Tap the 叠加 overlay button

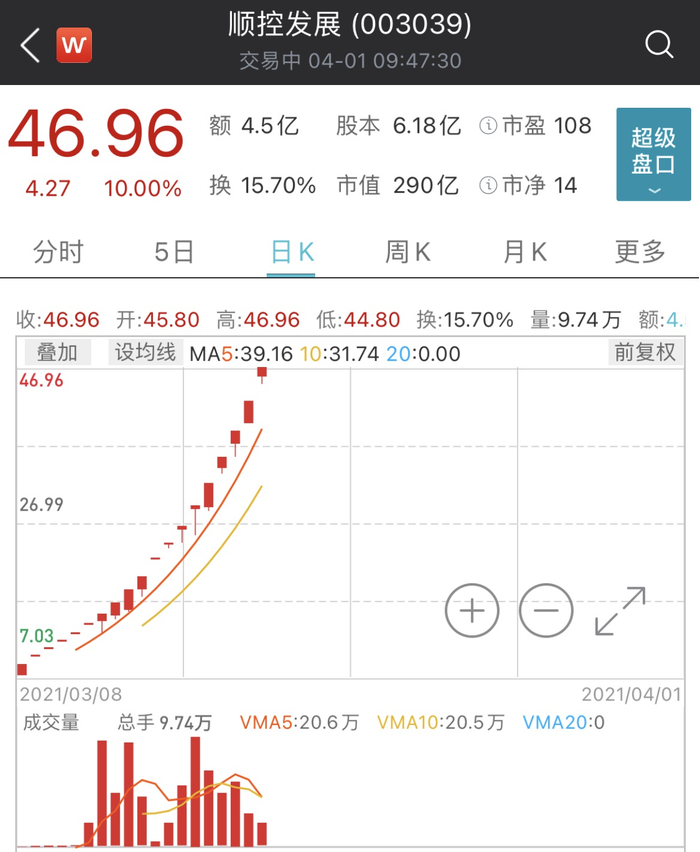(57, 352)
